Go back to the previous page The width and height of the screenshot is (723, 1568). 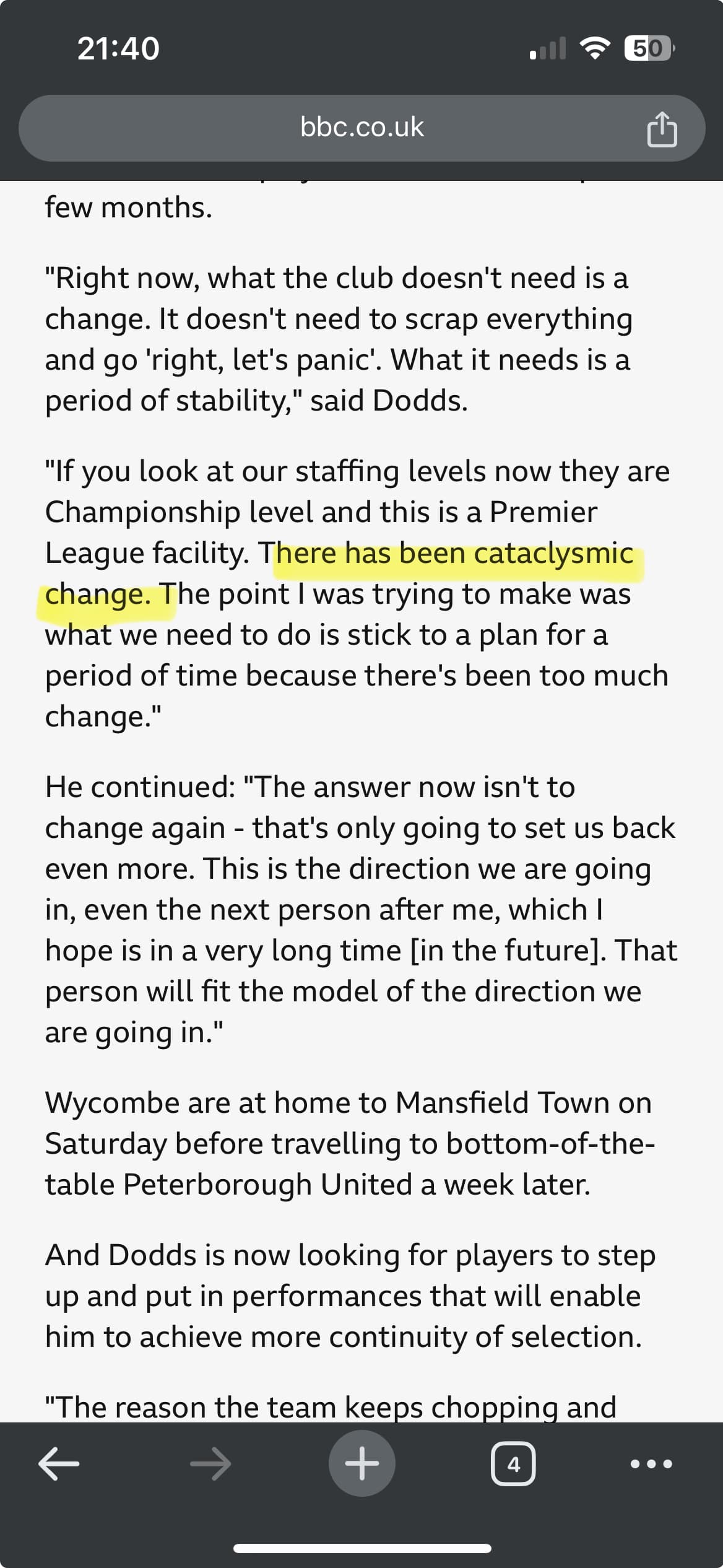pyautogui.click(x=59, y=1464)
